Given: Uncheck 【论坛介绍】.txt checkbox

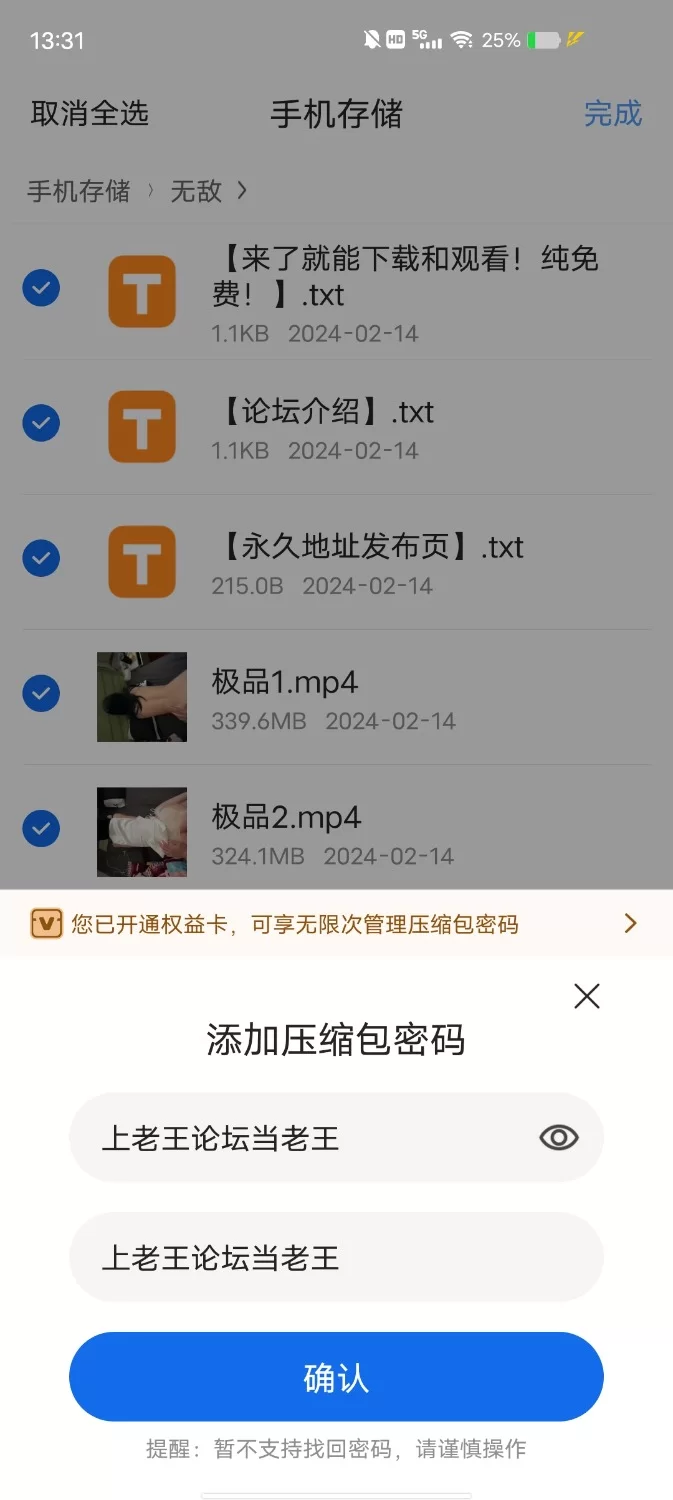Looking at the screenshot, I should (41, 423).
